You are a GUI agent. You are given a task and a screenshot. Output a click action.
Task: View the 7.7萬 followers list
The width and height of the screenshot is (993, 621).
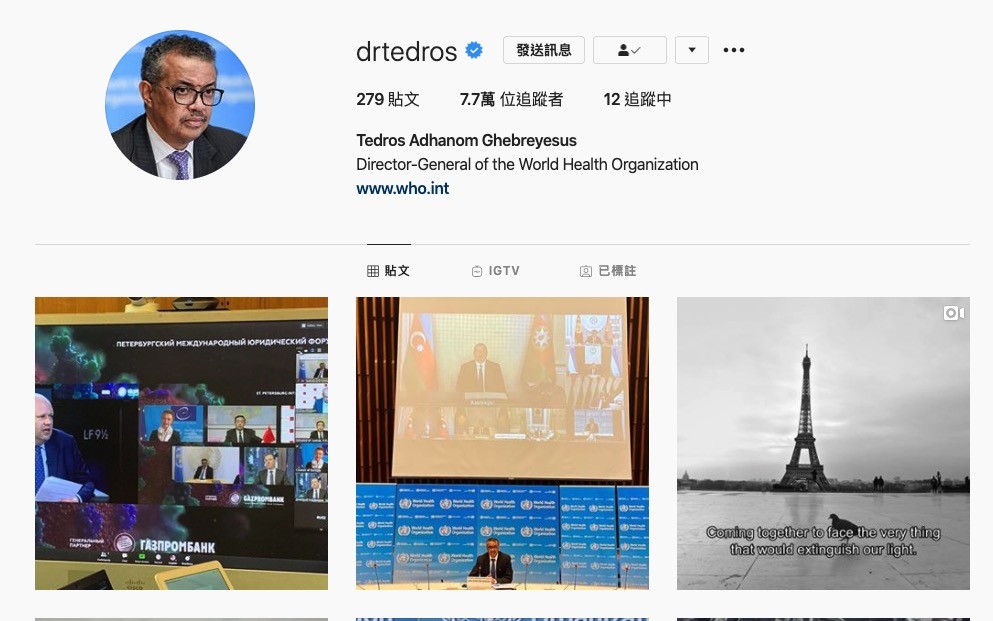[511, 100]
